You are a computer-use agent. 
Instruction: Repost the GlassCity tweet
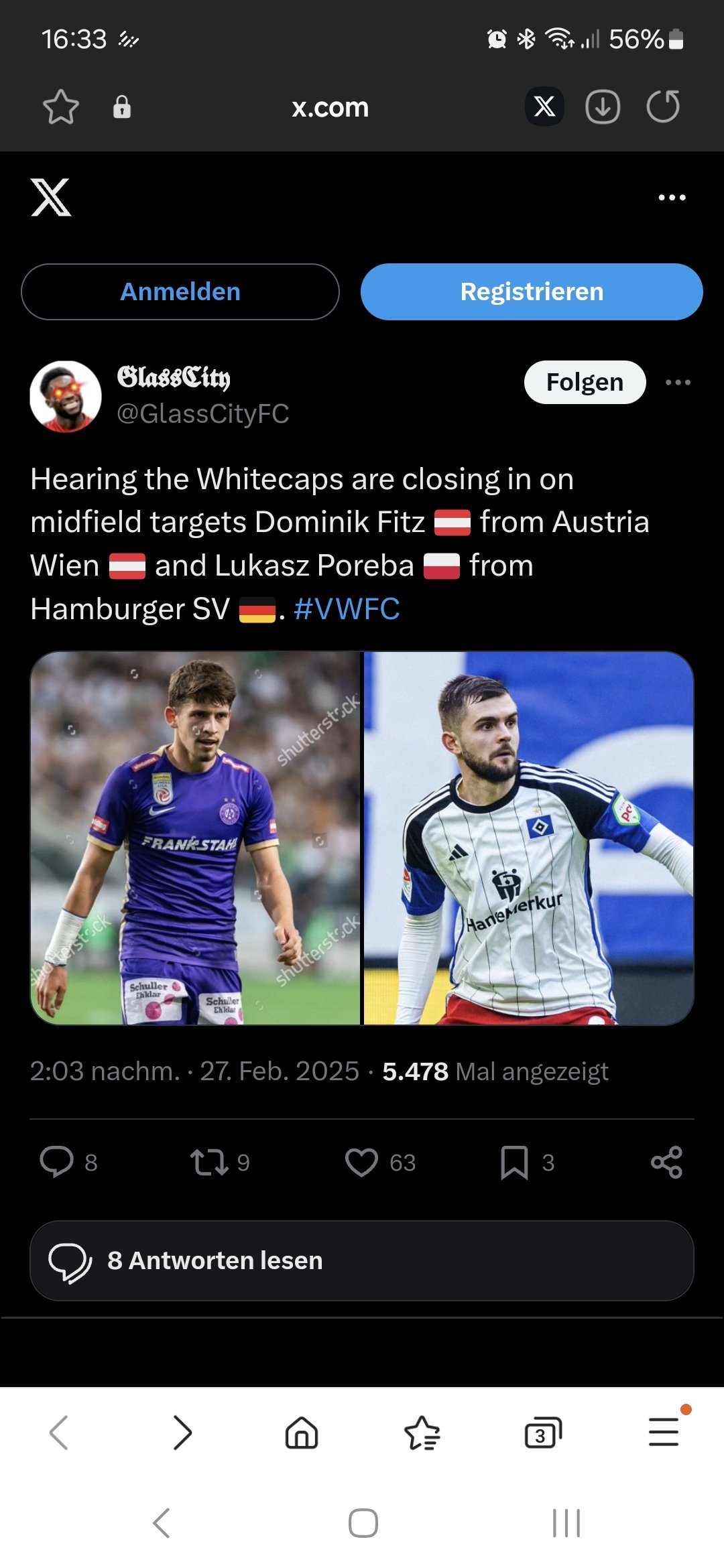pos(209,1162)
